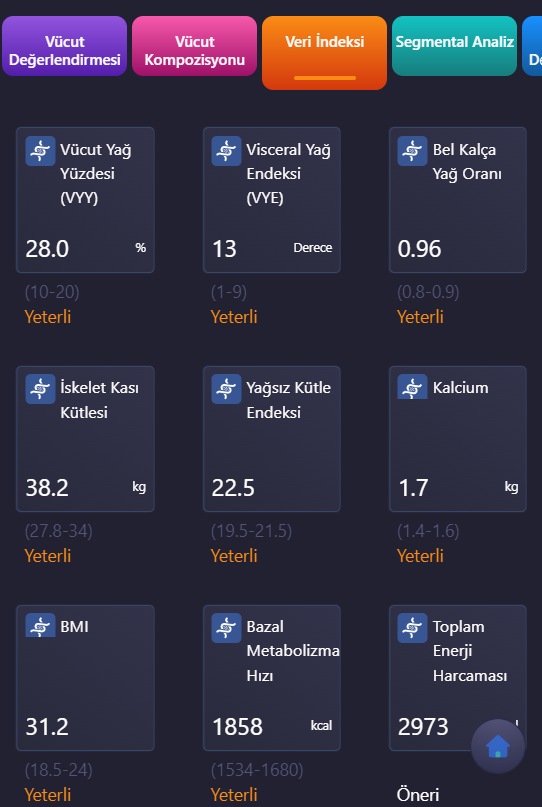View the Bazal Metabolizma Hızı card
This screenshot has width=542, height=807.
pos(272,678)
